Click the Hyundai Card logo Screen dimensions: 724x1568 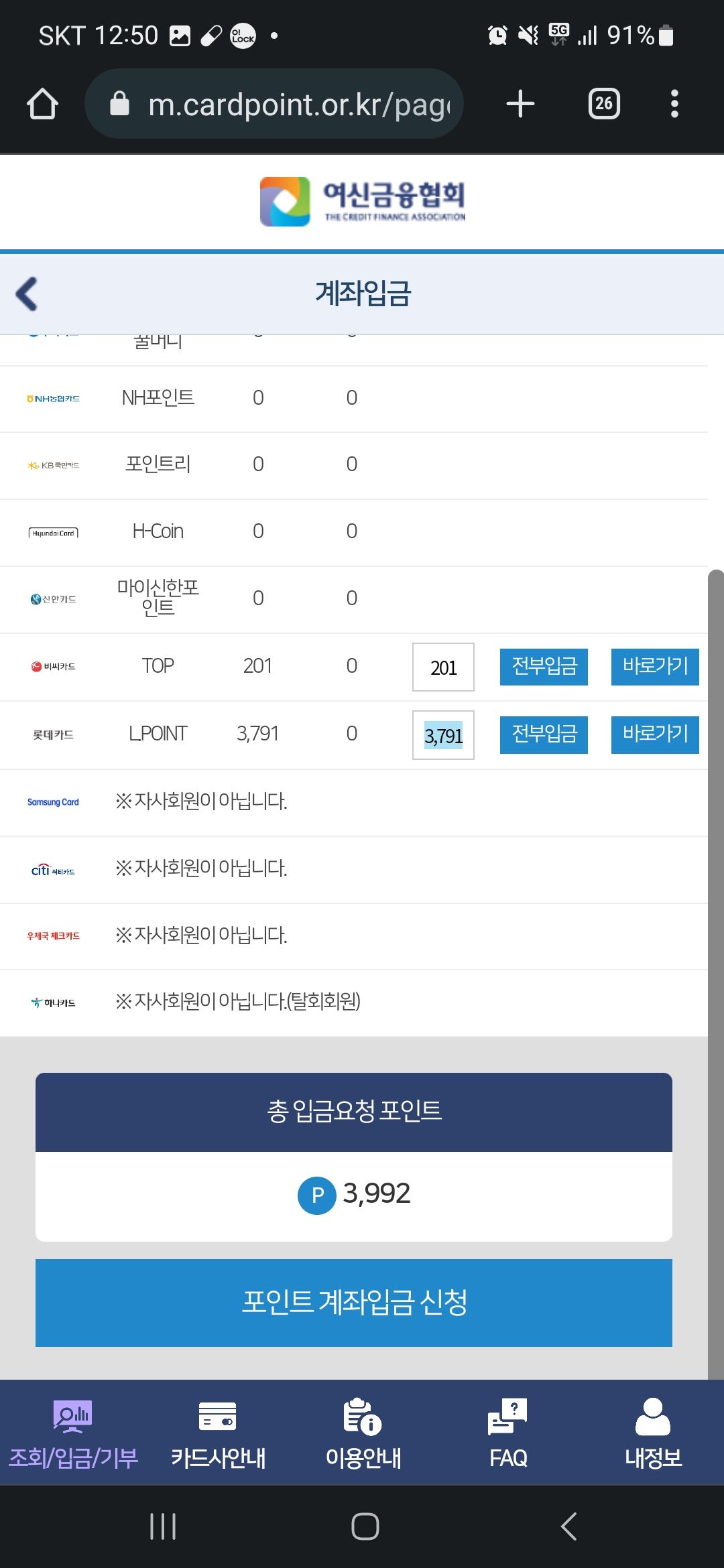[x=55, y=531]
